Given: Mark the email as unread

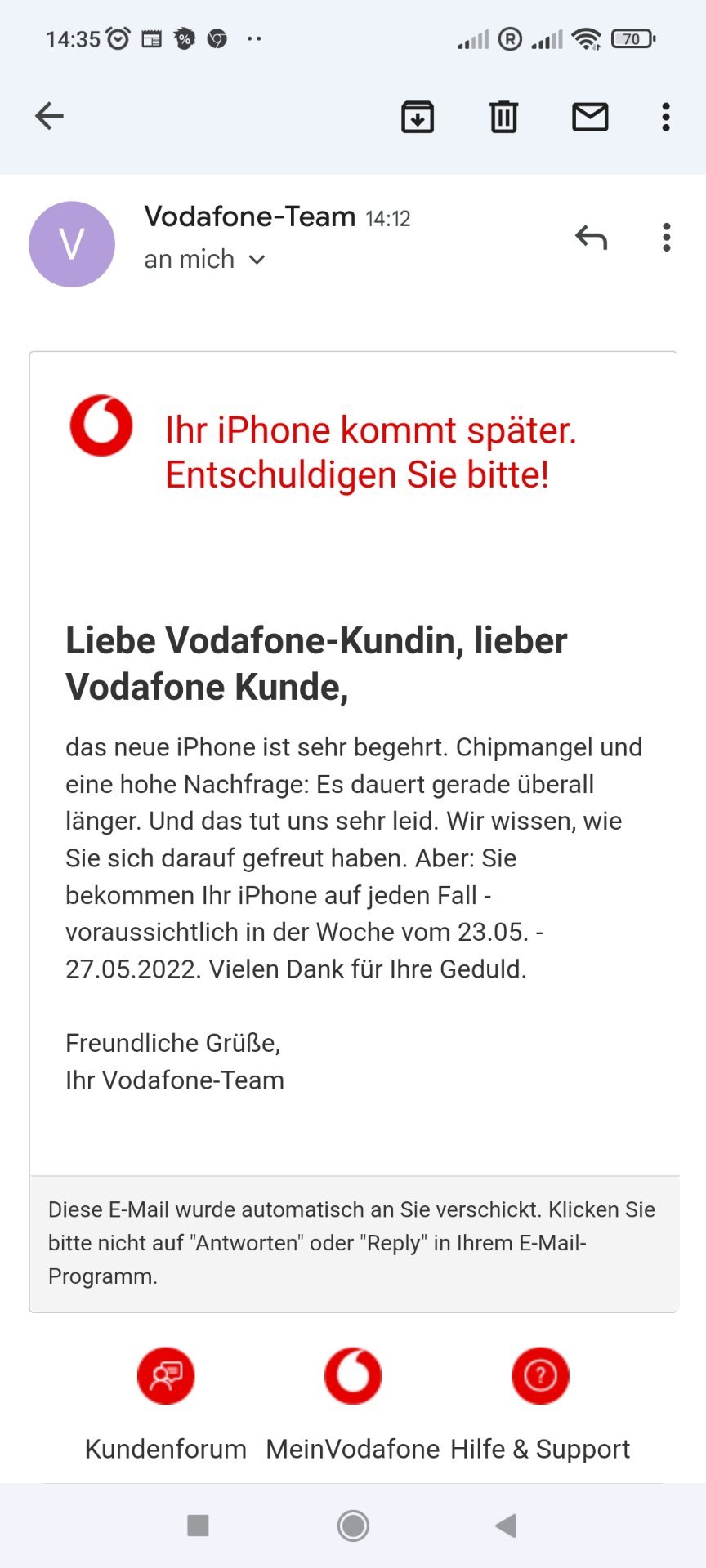Looking at the screenshot, I should [590, 117].
